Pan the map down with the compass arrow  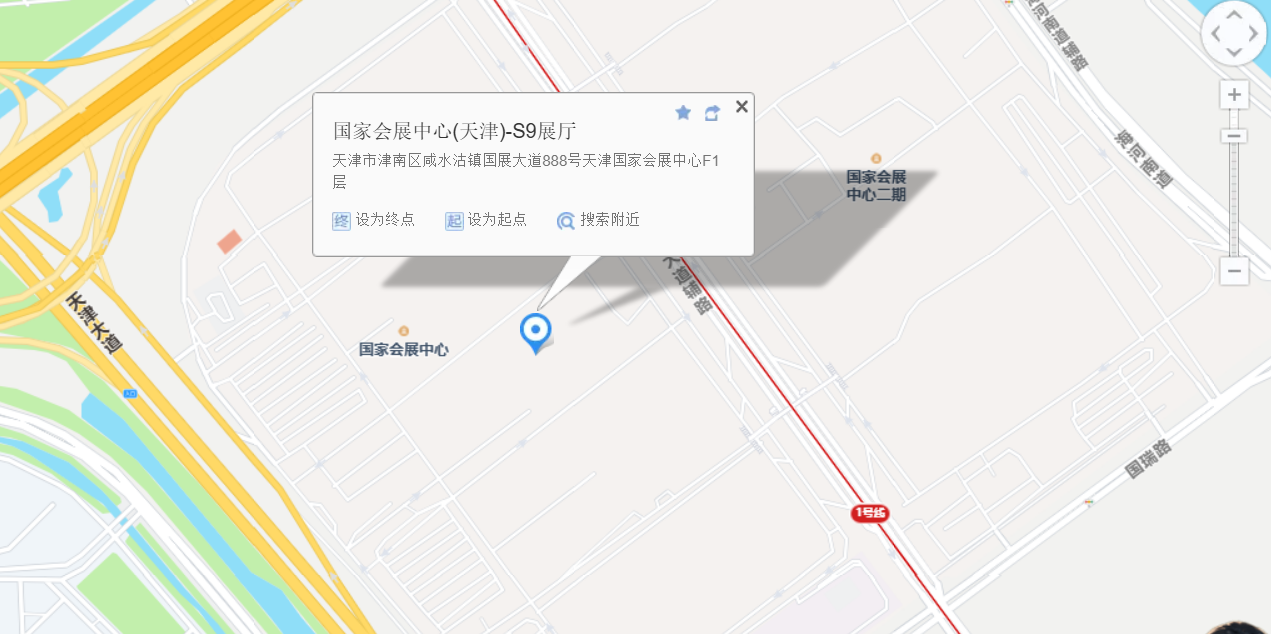(x=1234, y=52)
